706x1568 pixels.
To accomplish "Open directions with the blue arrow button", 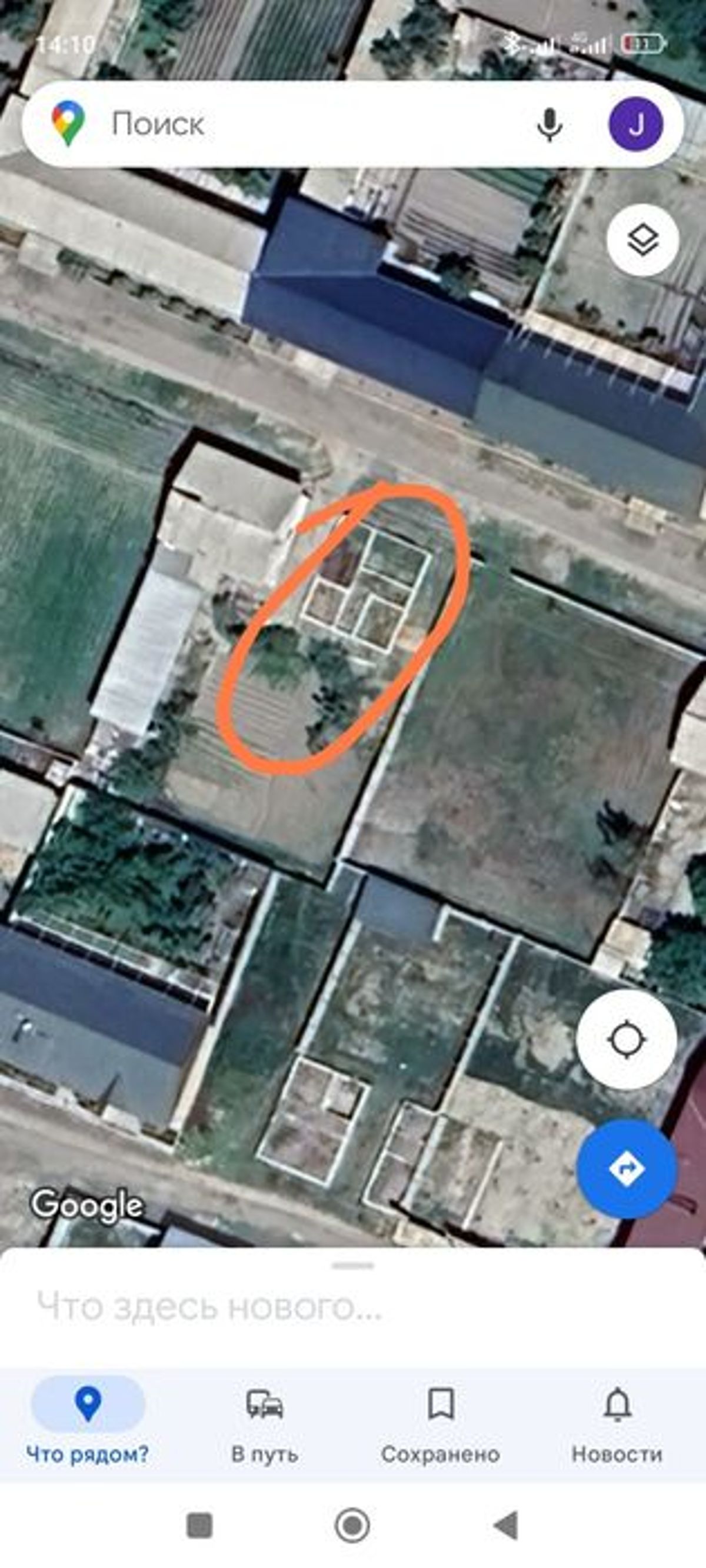I will 626,1168.
